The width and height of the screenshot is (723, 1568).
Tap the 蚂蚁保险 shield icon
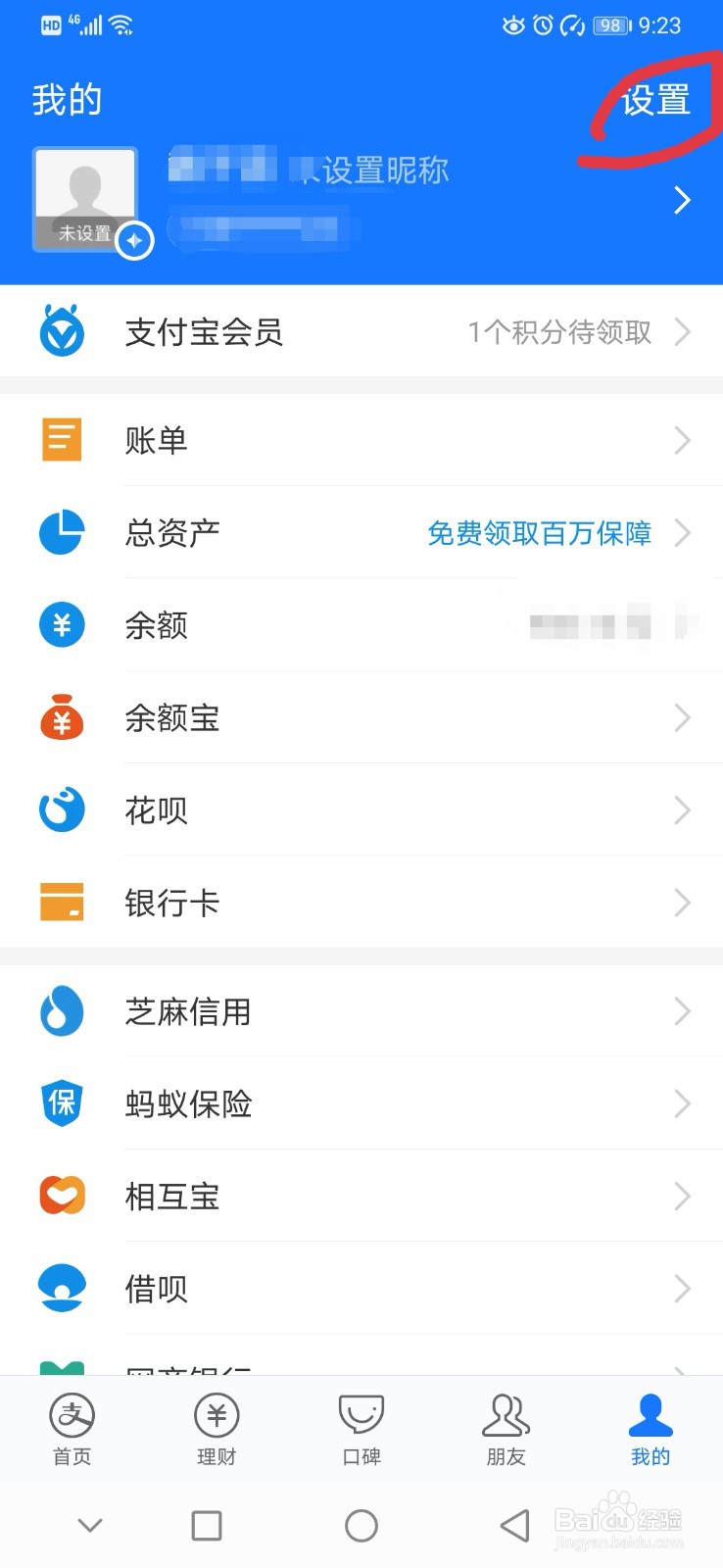[61, 1103]
